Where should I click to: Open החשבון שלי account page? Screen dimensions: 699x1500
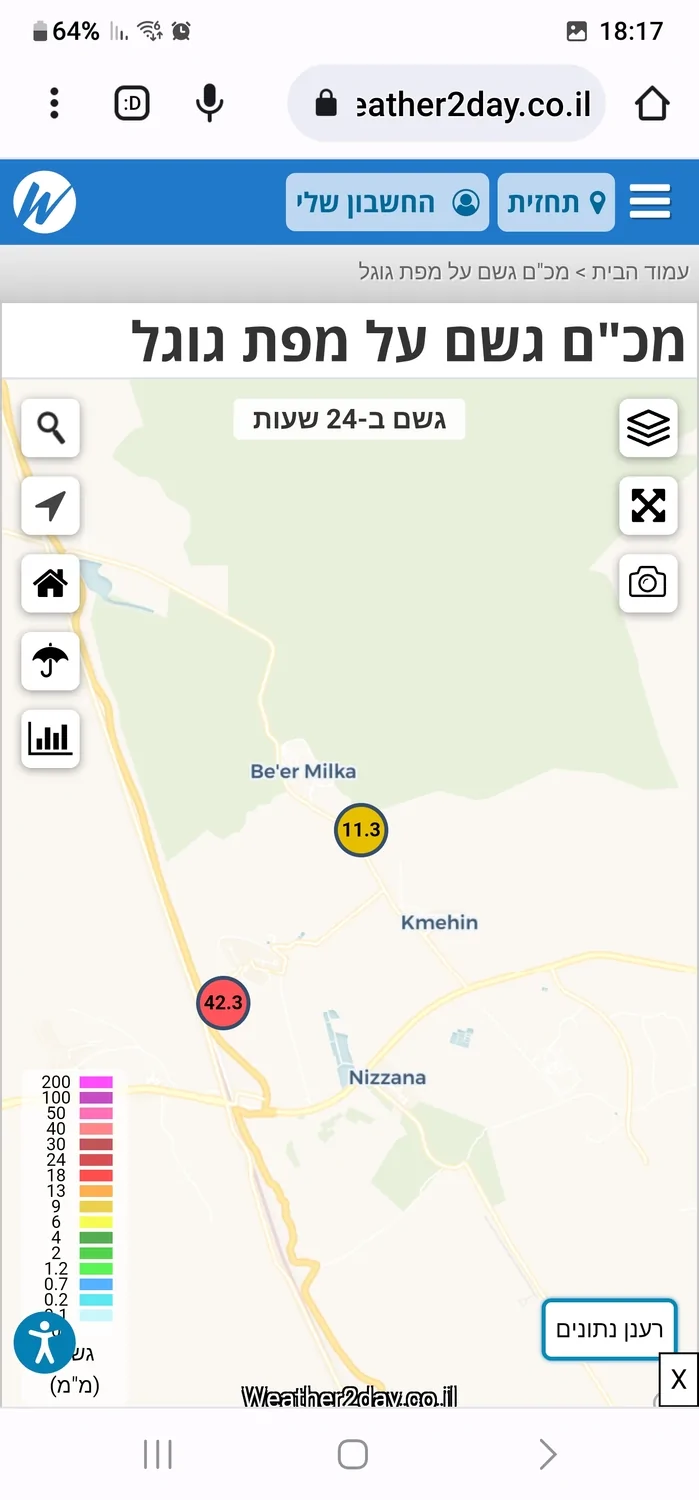point(388,202)
